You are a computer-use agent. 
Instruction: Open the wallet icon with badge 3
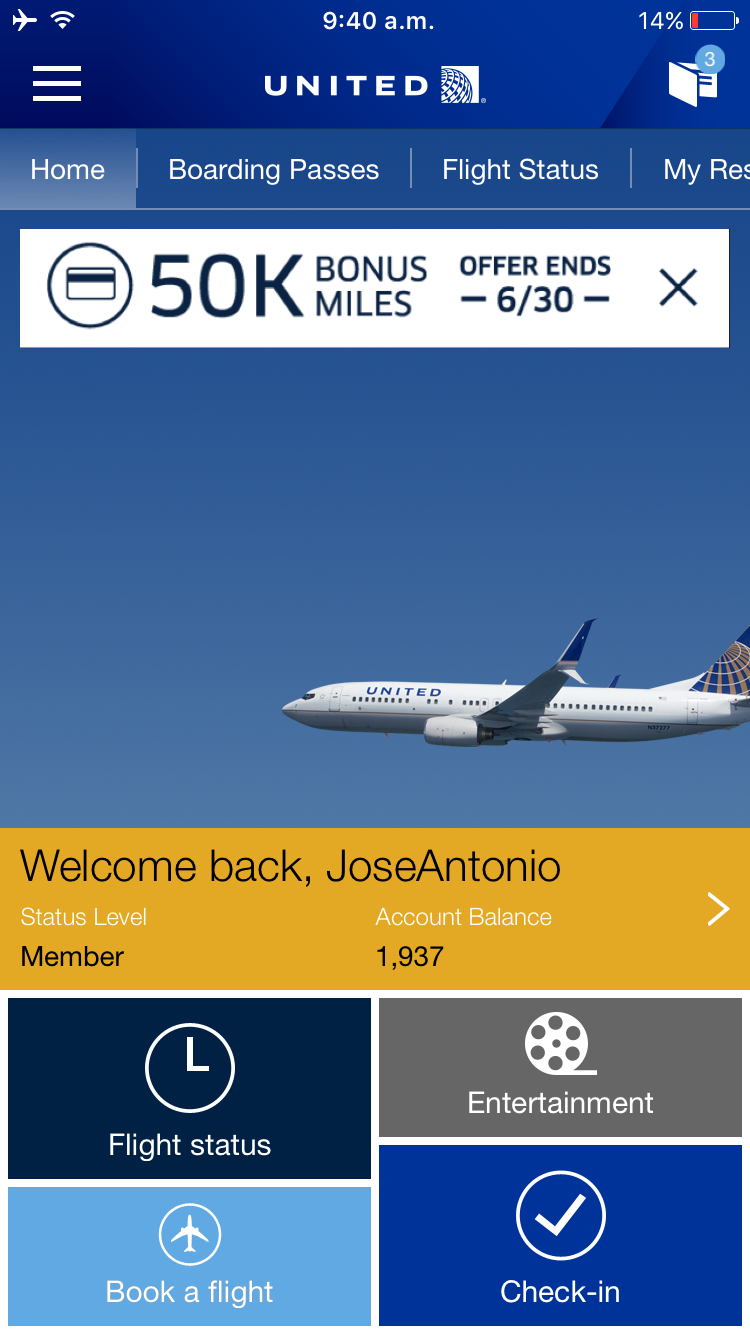[693, 82]
